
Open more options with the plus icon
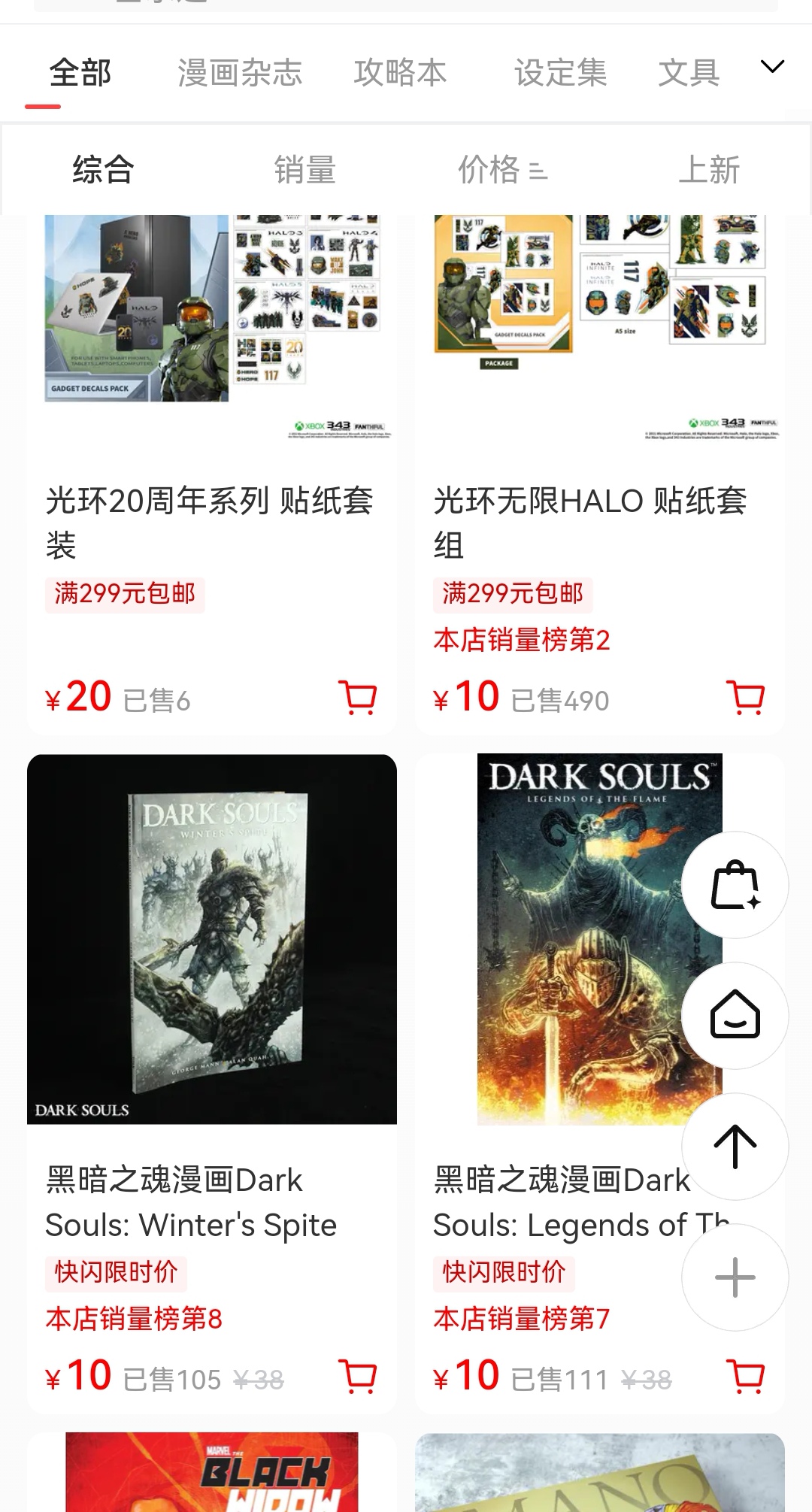[735, 1277]
